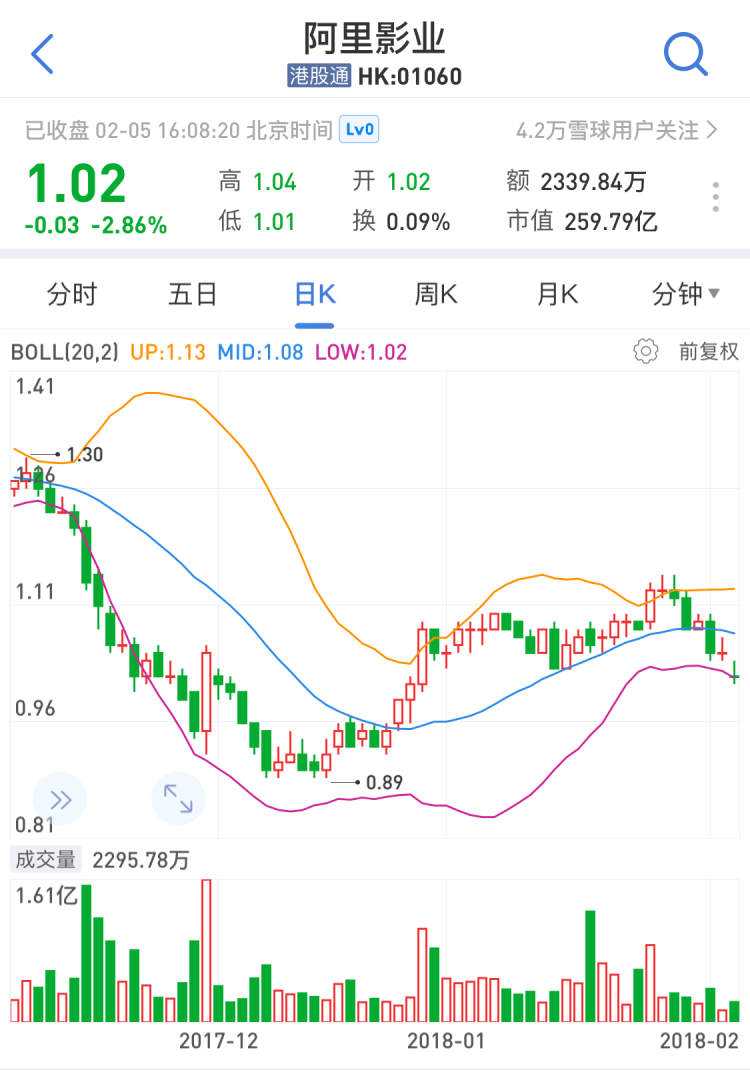Go back using the top-left arrow

coord(42,54)
